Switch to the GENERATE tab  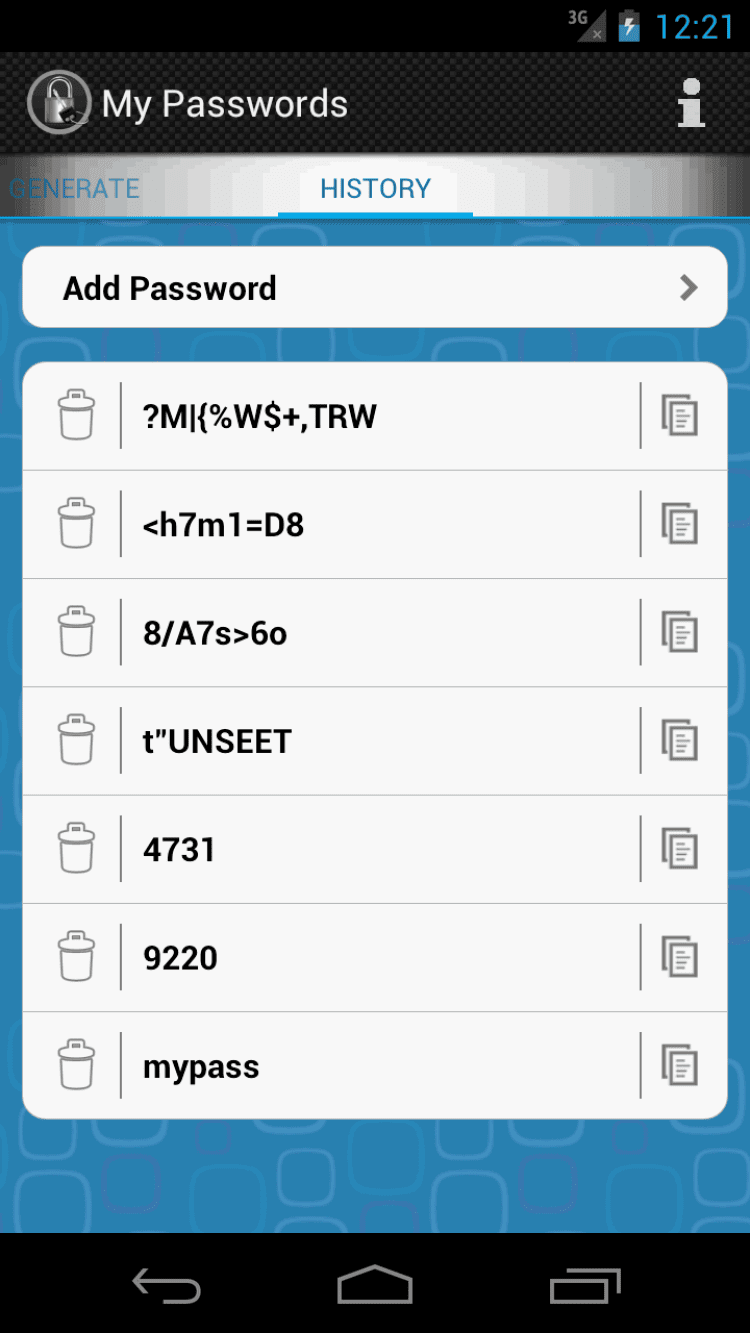coord(75,188)
